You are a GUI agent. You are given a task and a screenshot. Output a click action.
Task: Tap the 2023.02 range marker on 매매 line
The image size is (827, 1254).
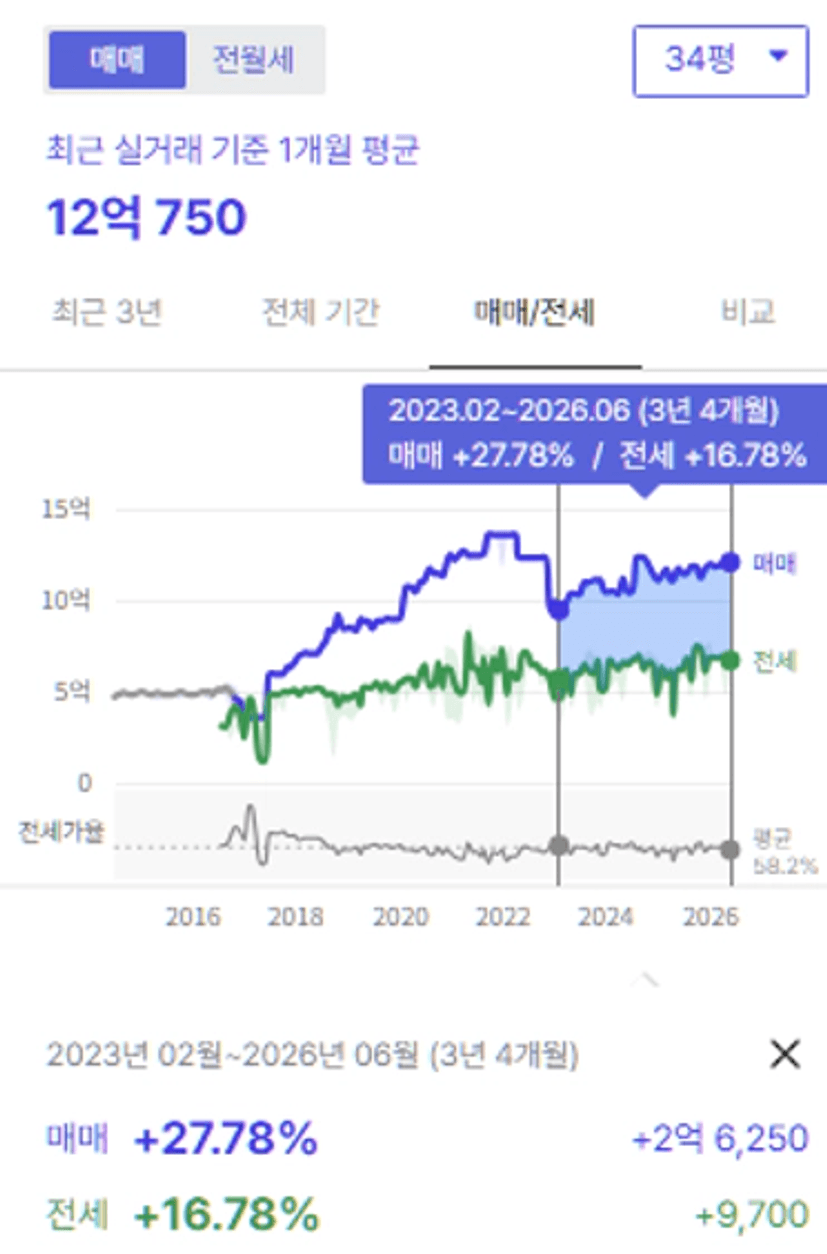point(559,610)
